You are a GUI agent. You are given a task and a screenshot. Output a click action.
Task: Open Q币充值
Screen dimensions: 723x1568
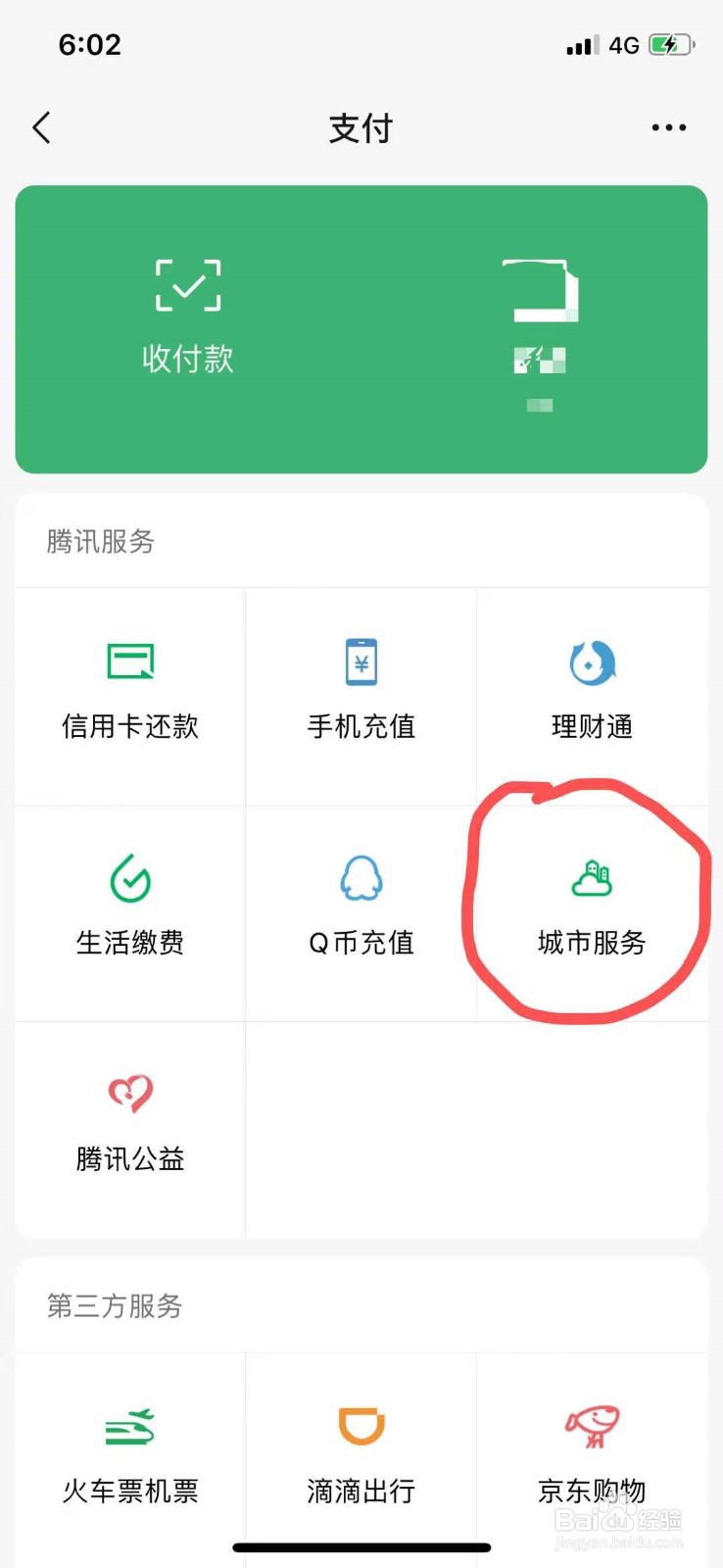tap(361, 913)
